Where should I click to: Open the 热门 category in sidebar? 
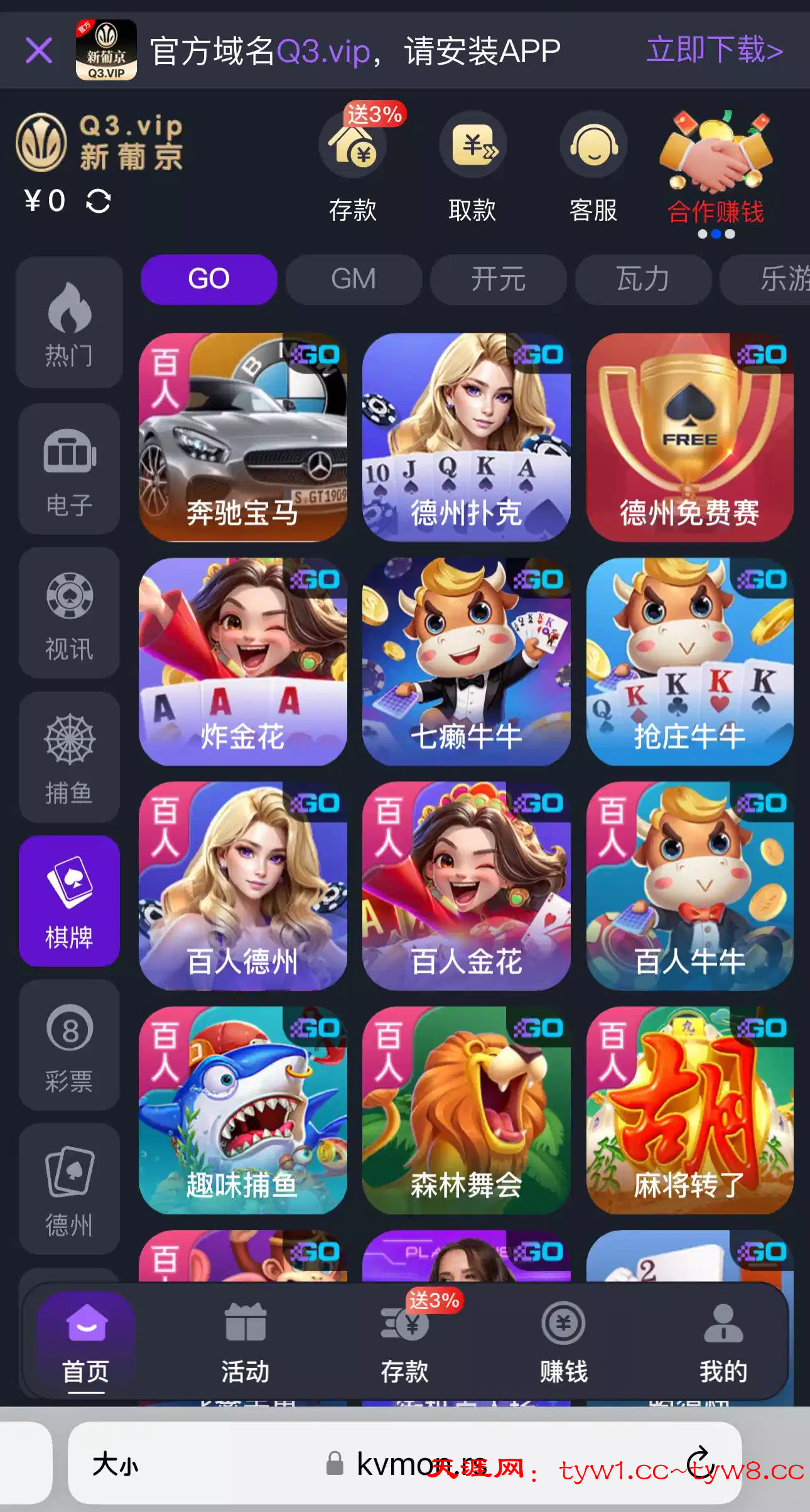[x=69, y=323]
